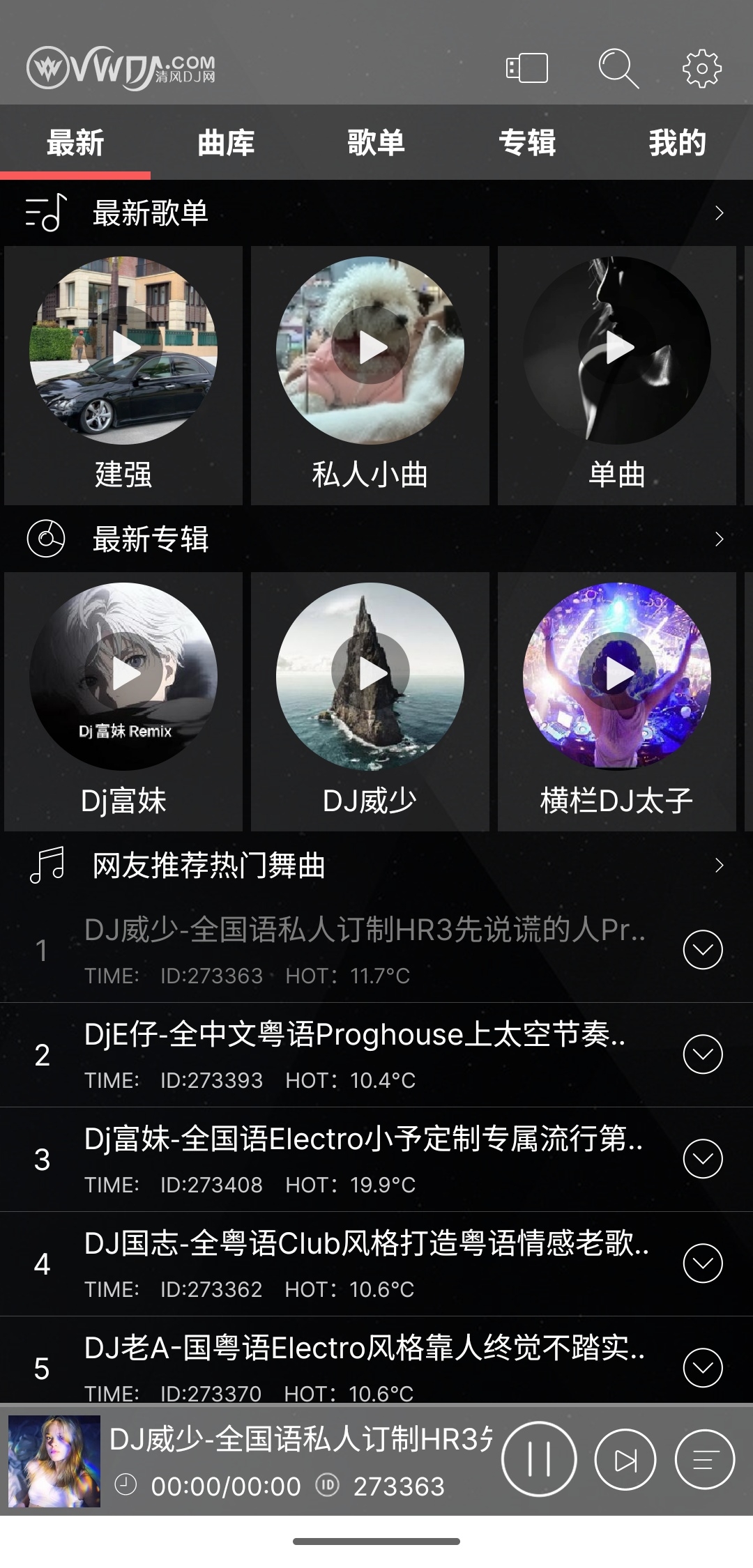Expand options for Dj富妹 Electro track
Screen dimensions: 753x1568
702,1159
